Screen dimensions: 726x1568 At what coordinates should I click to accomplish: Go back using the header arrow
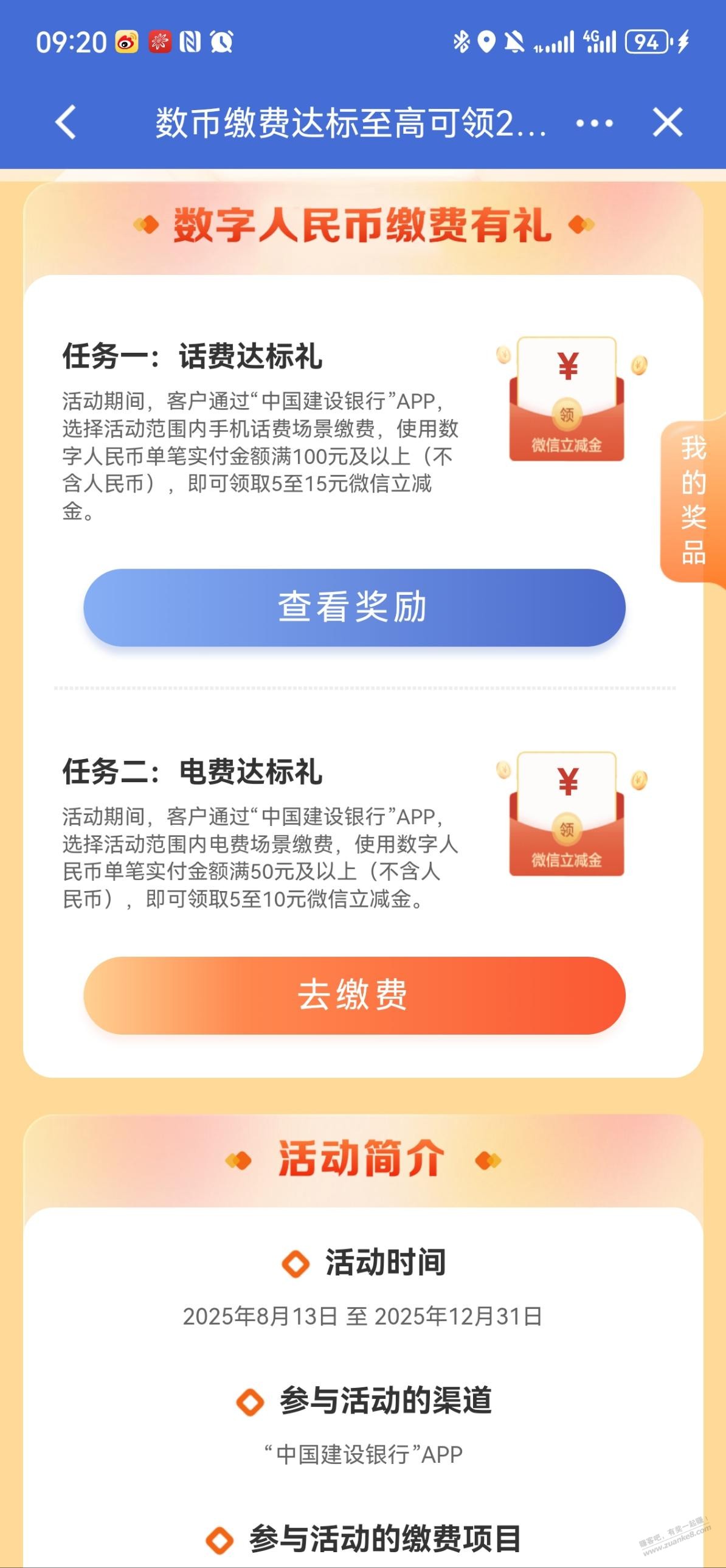point(66,122)
